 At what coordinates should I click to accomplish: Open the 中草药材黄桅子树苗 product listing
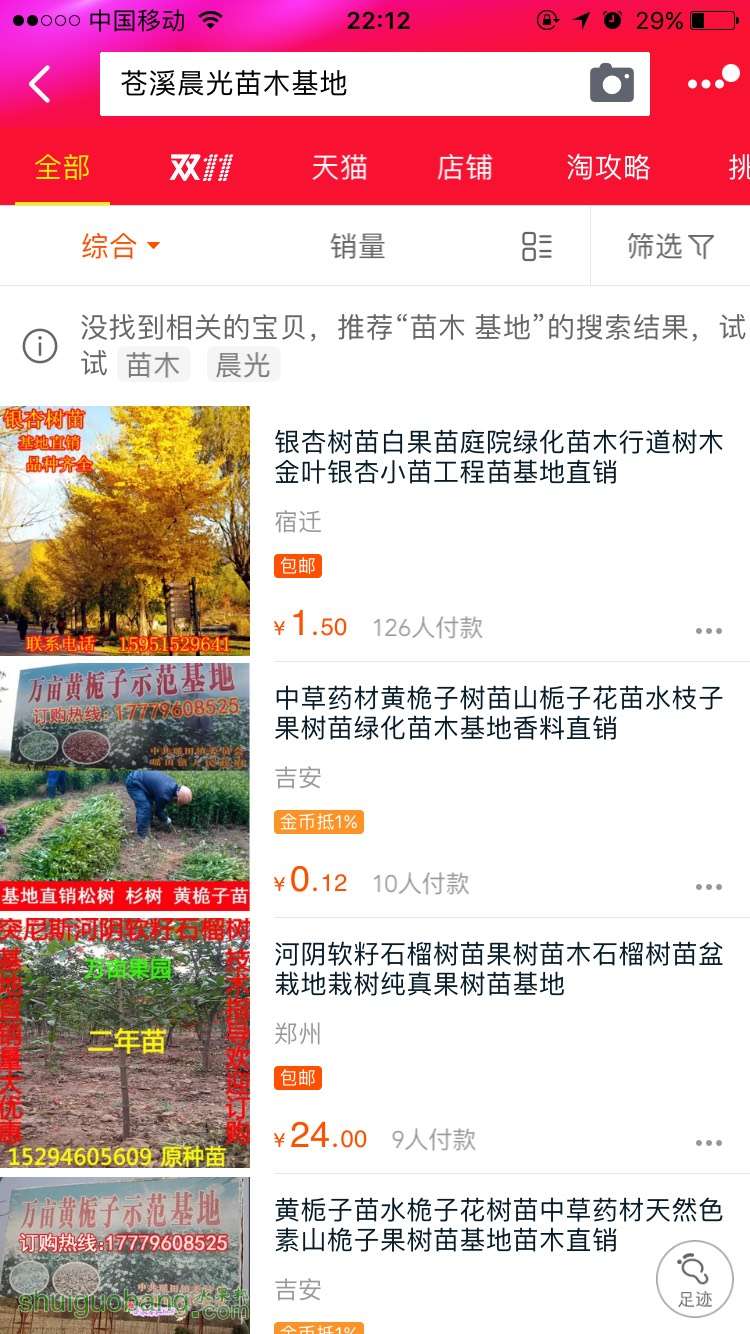(x=498, y=713)
